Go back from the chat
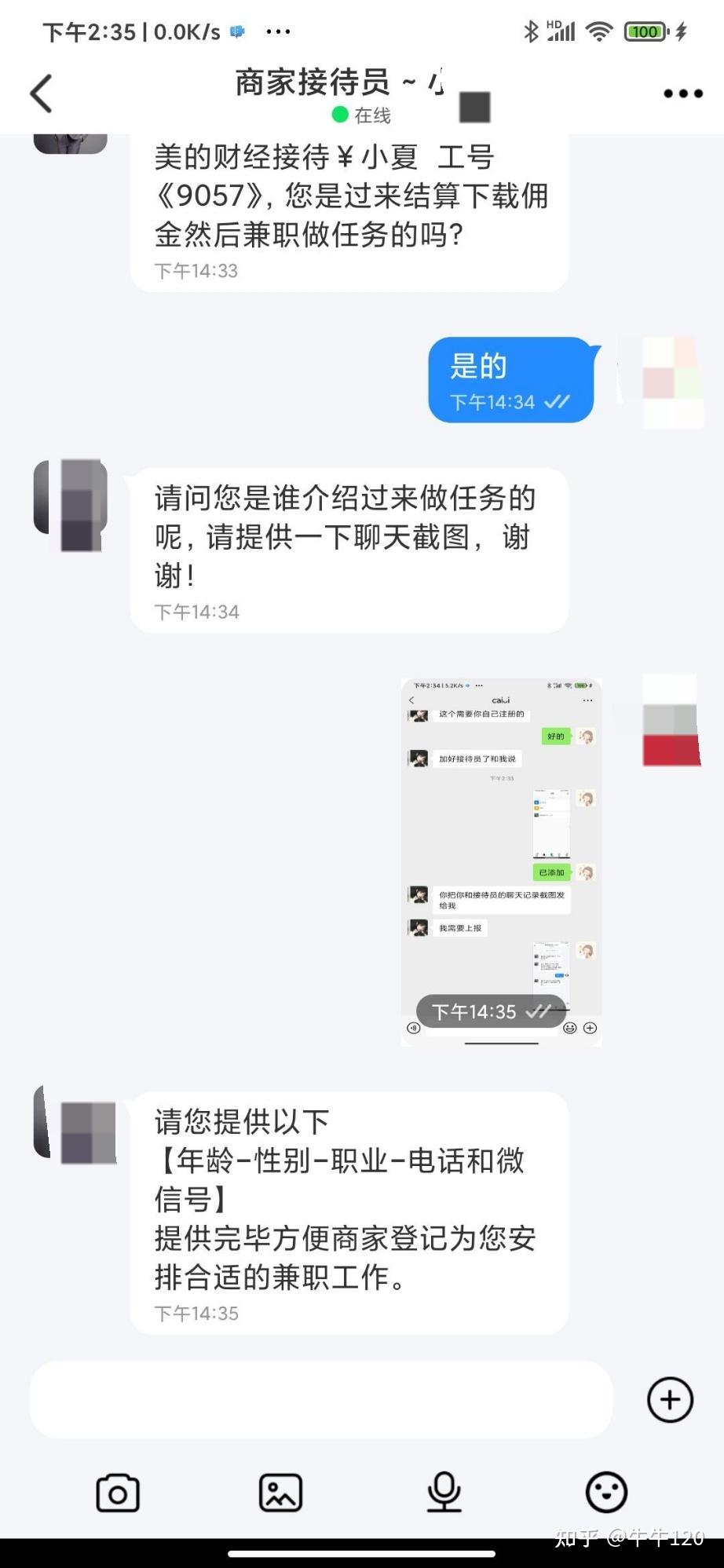 [41, 93]
